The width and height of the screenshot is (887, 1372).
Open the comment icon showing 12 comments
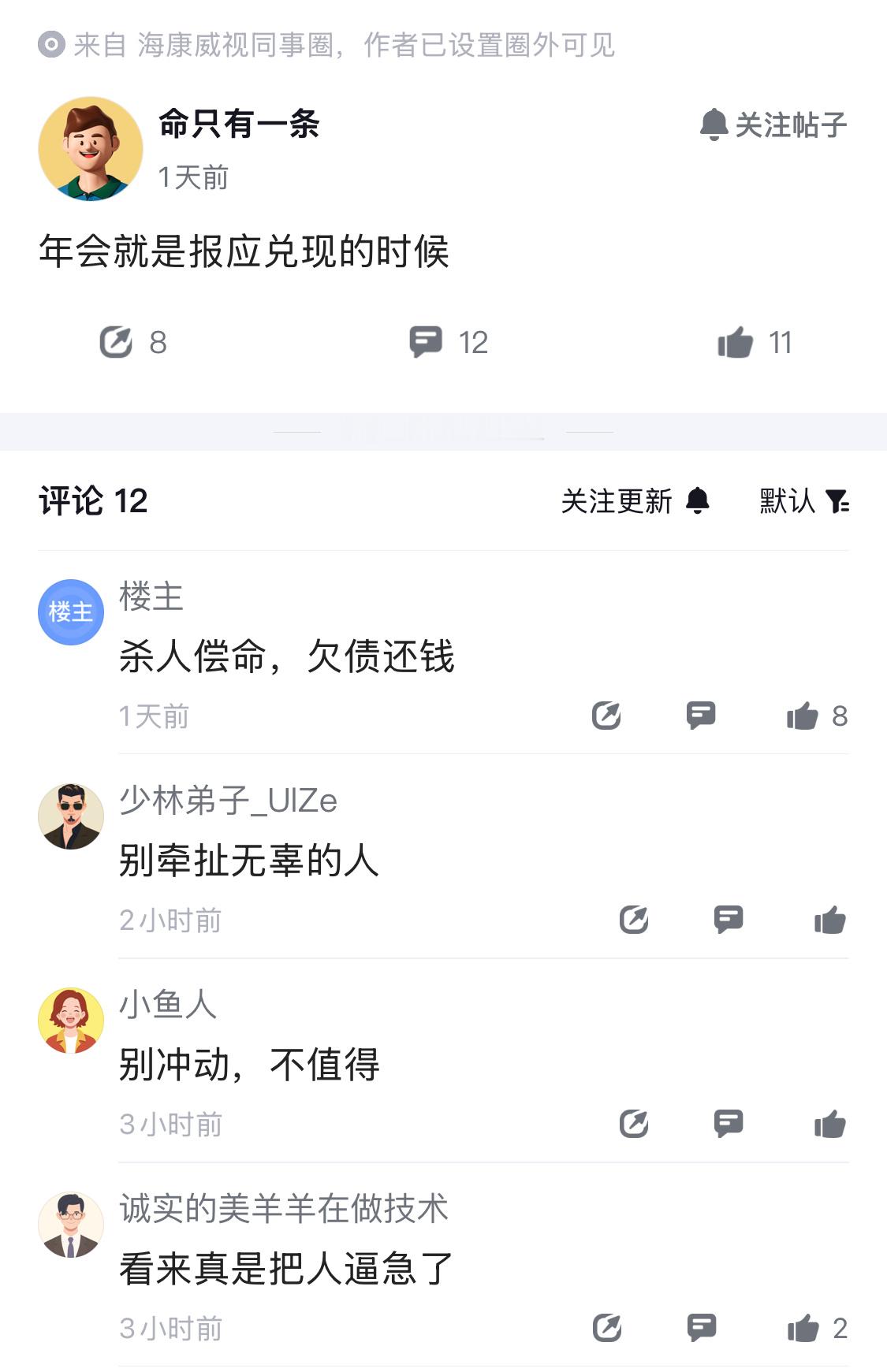pos(426,340)
